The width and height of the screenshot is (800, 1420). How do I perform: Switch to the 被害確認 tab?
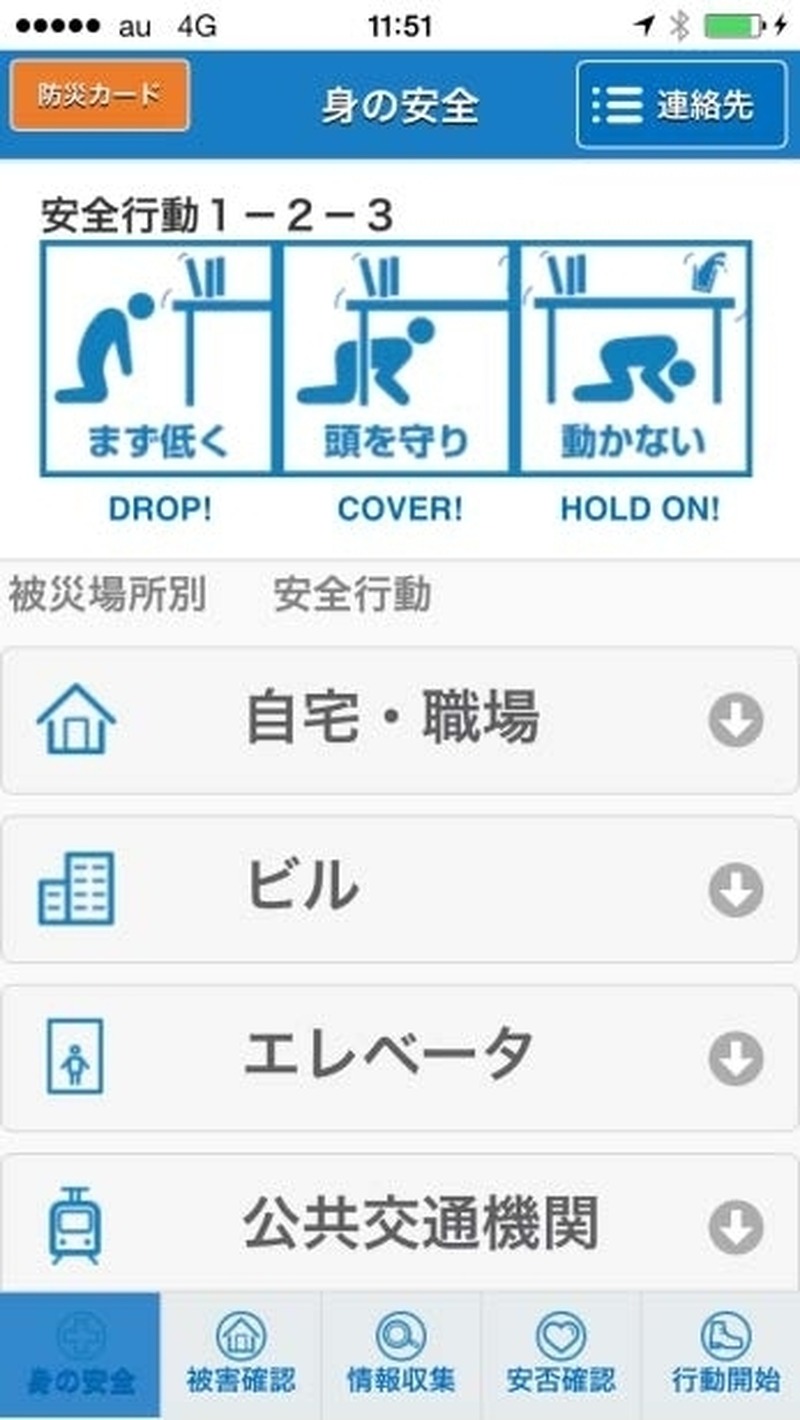pos(240,1355)
